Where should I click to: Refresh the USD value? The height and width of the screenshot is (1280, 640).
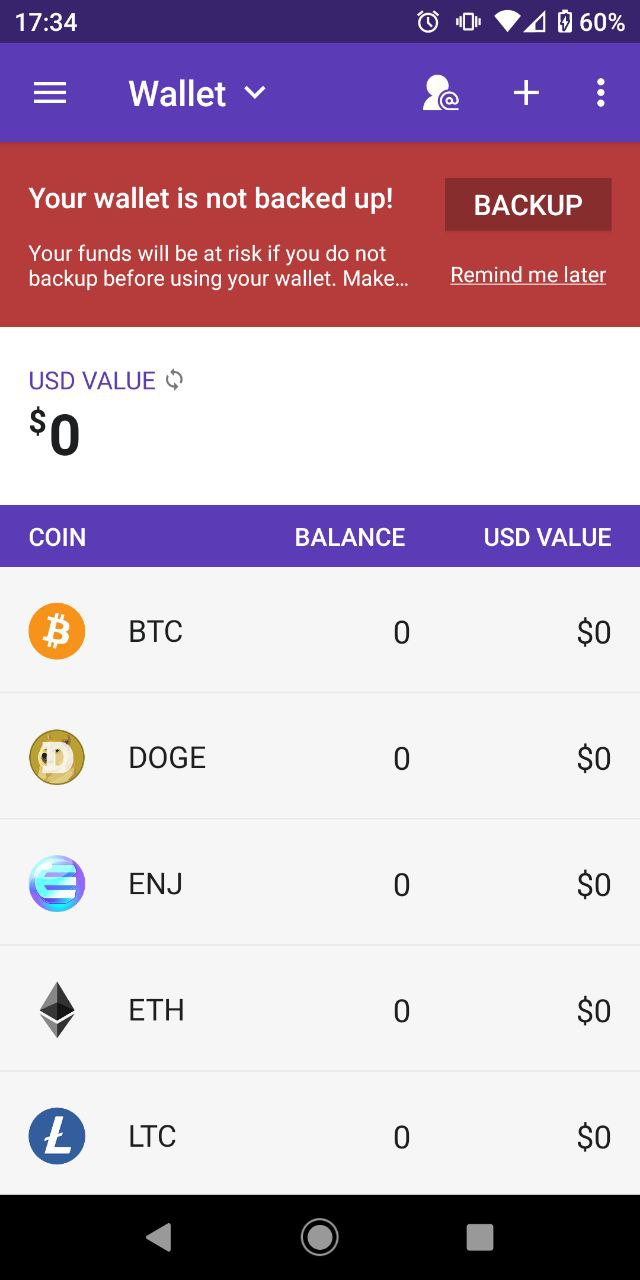175,380
